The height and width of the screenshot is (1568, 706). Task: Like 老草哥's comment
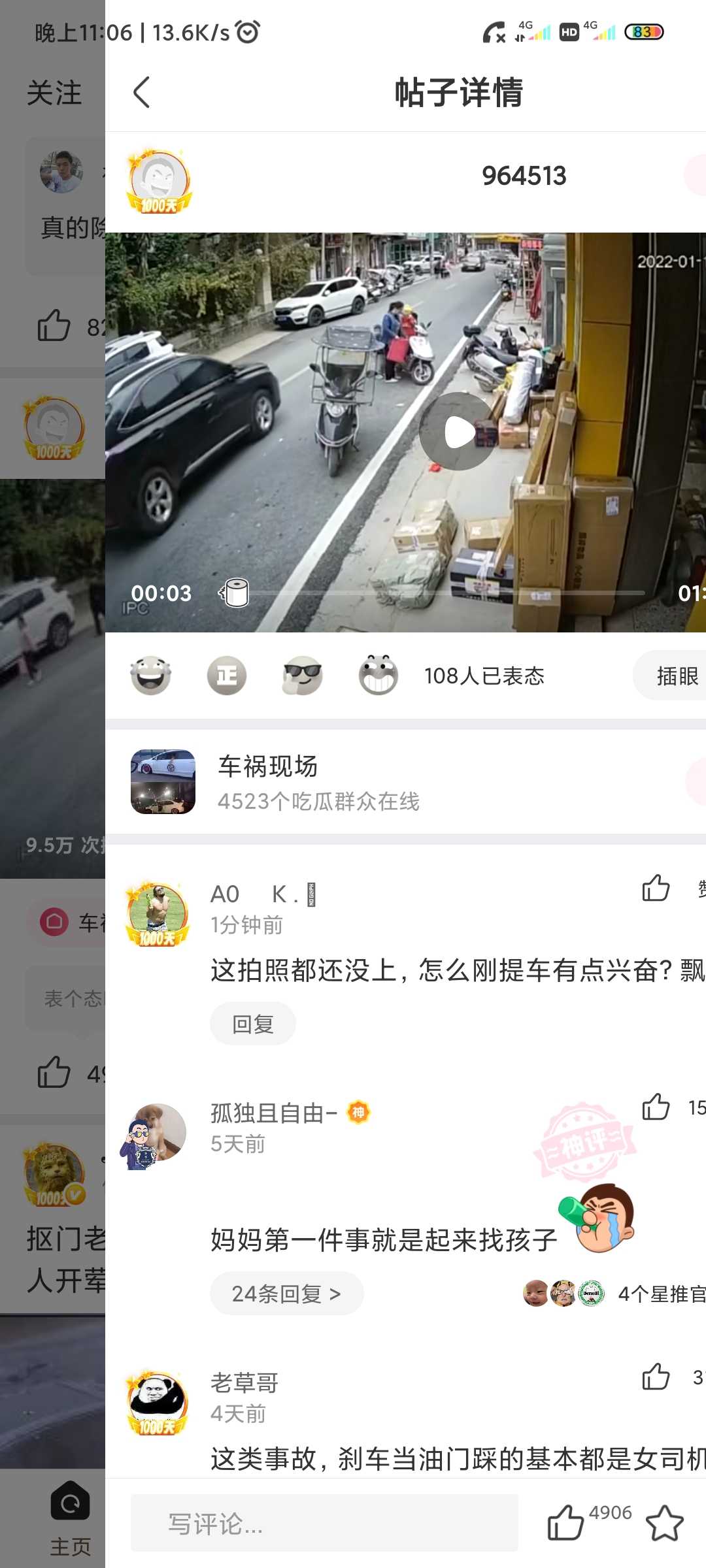(656, 1377)
